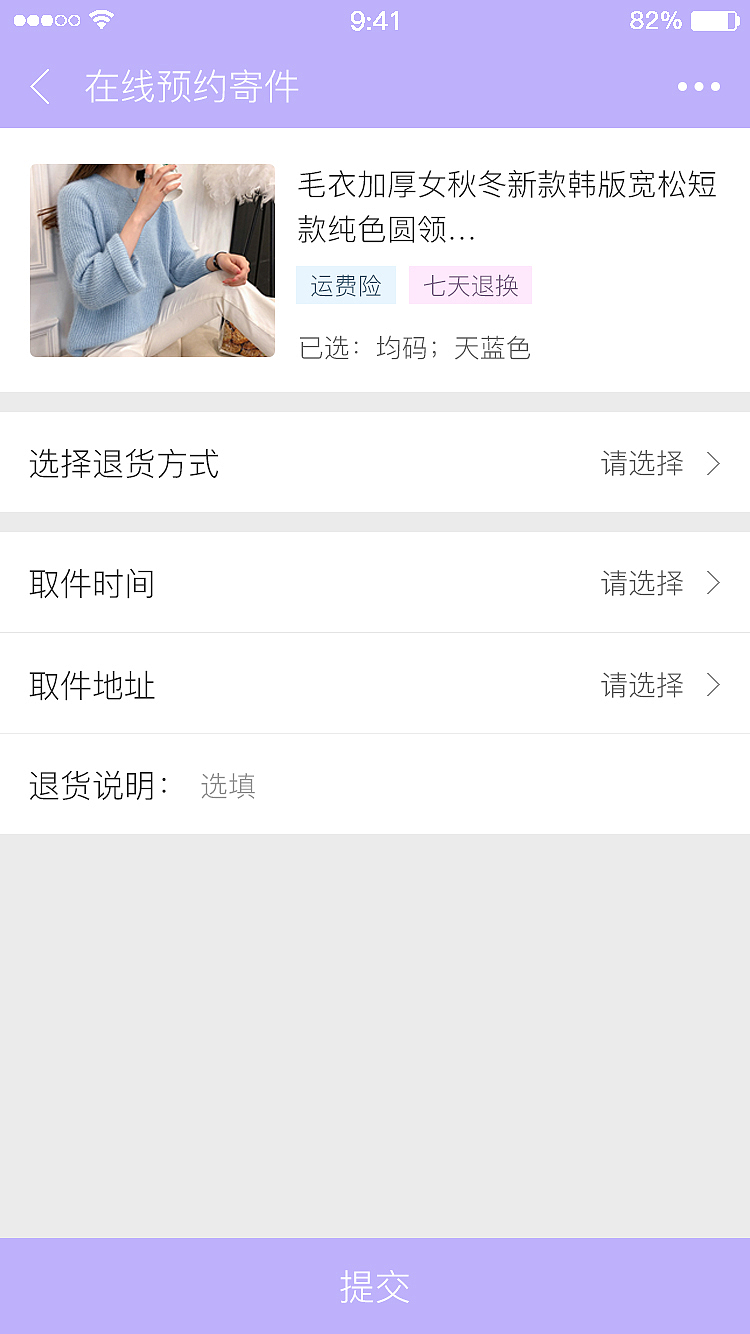Screen dimensions: 750x1334
Task: Open the more options ellipsis menu
Action: click(700, 86)
